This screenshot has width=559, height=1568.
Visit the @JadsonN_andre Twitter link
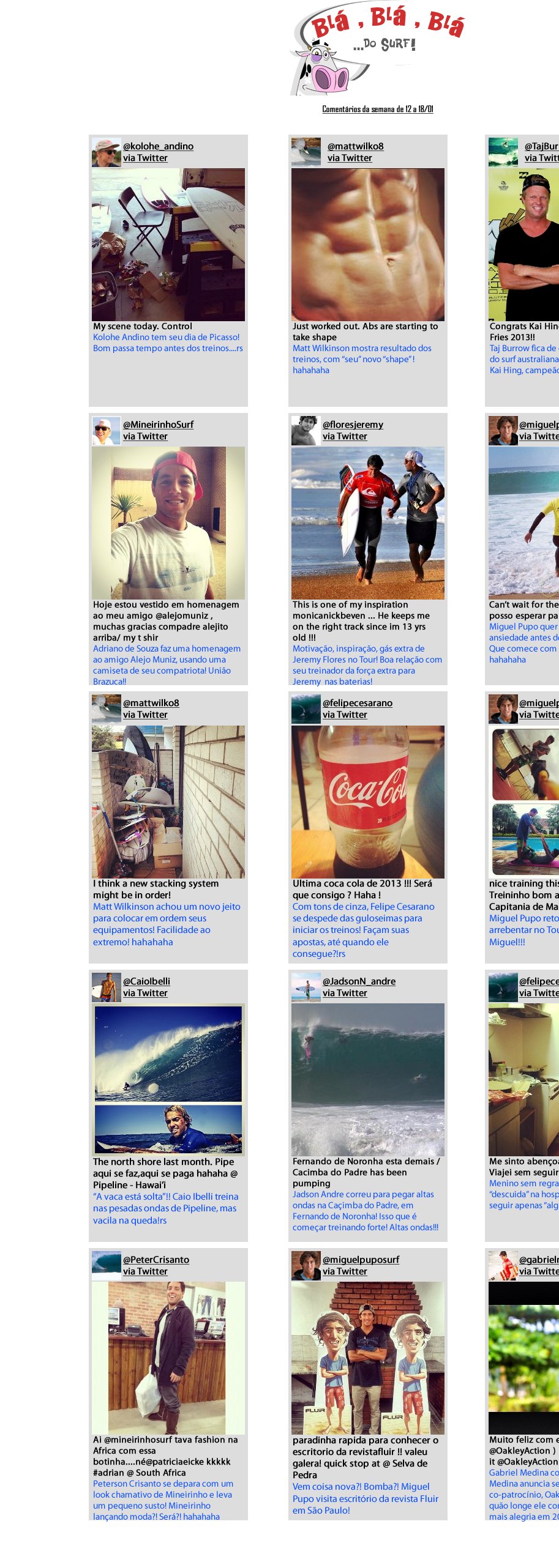point(359,981)
